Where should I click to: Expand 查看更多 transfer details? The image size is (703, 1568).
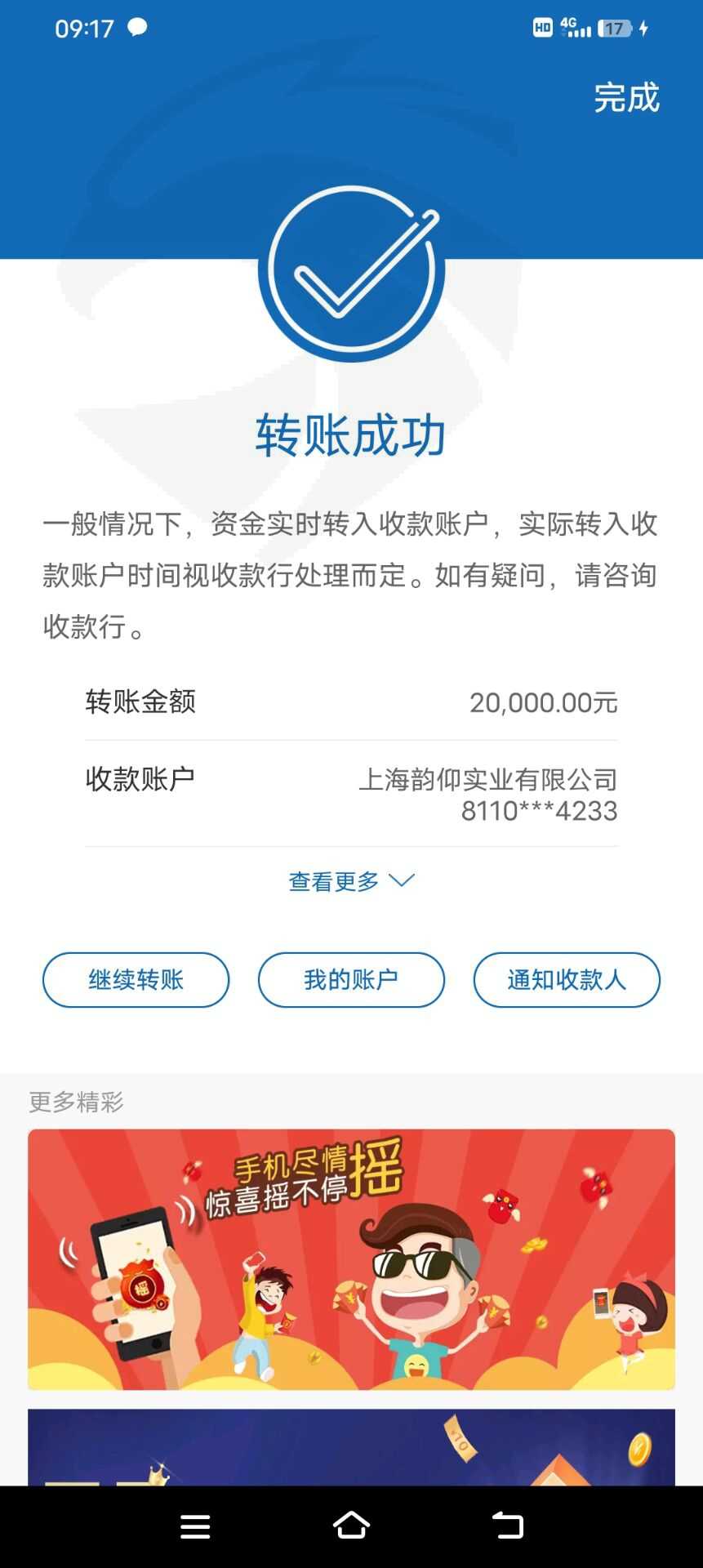pyautogui.click(x=351, y=881)
